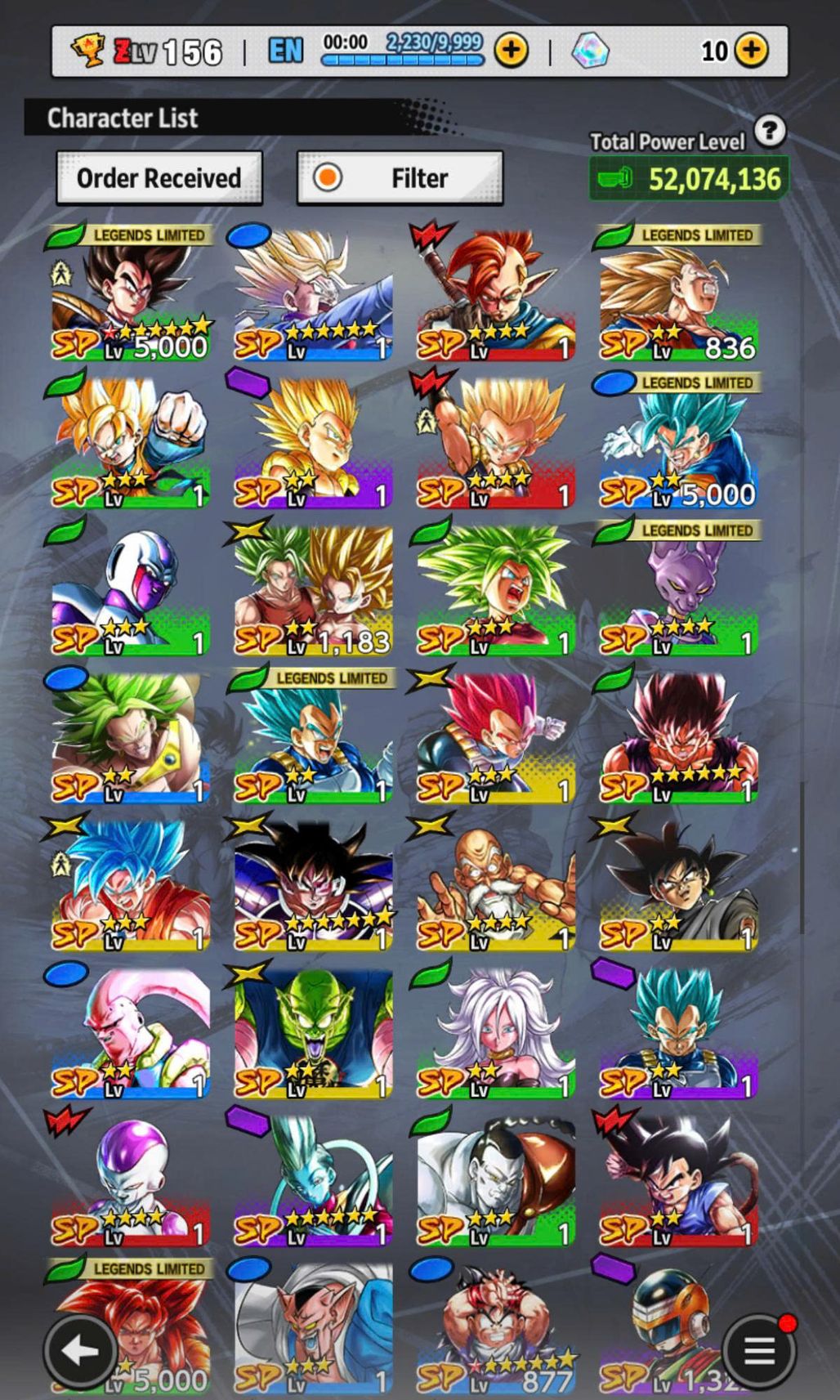Tap the help question mark icon
Image resolution: width=840 pixels, height=1400 pixels.
coord(770,131)
